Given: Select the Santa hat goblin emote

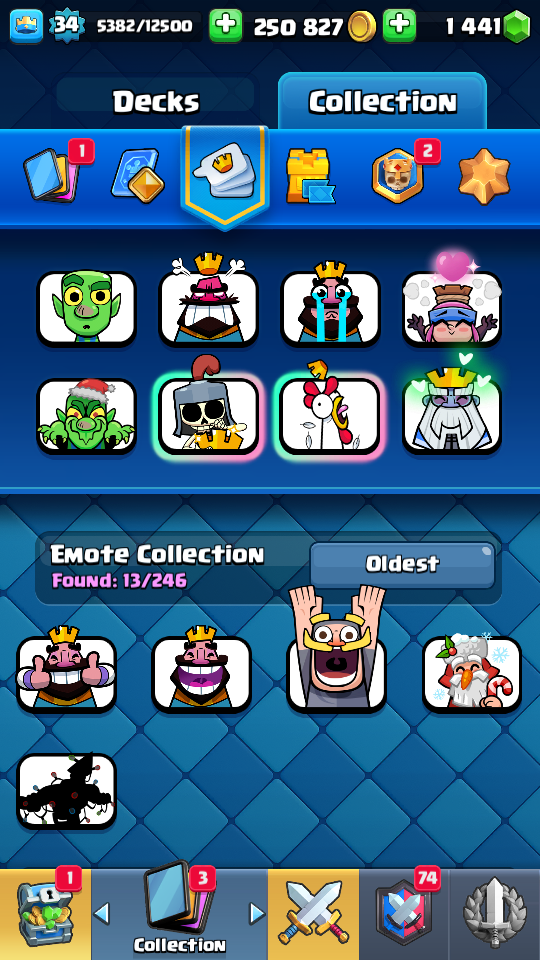Looking at the screenshot, I should pos(86,416).
